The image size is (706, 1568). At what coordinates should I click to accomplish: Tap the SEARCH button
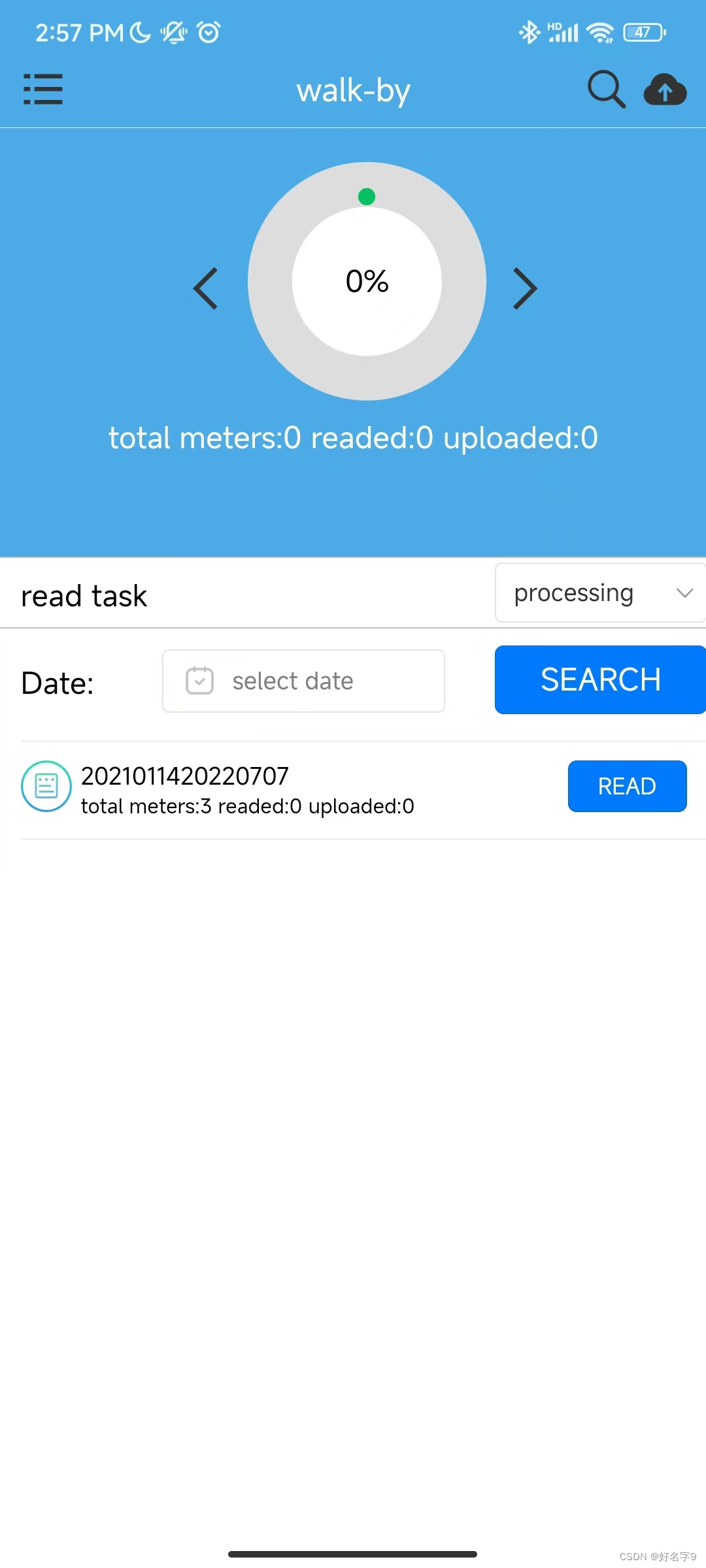click(x=600, y=679)
